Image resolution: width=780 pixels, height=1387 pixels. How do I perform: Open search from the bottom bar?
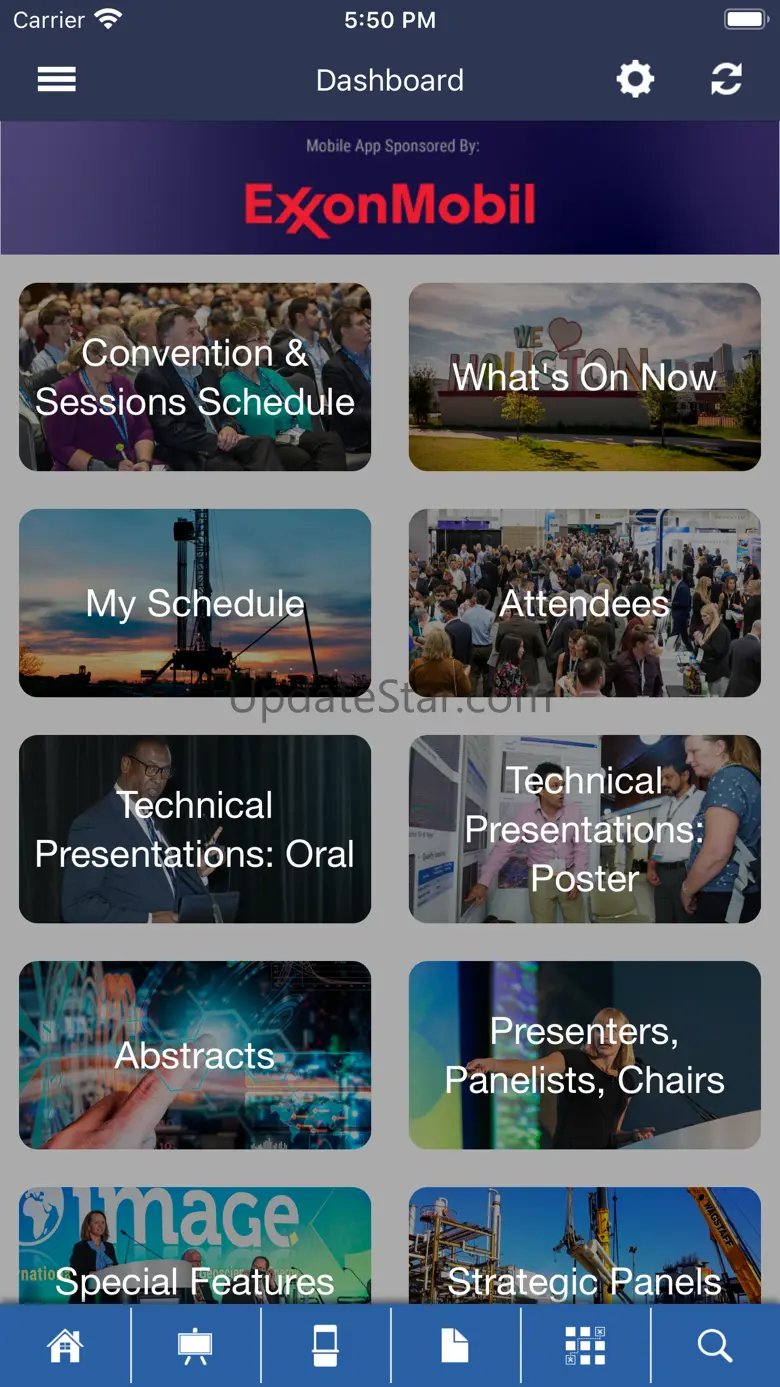(x=715, y=1346)
